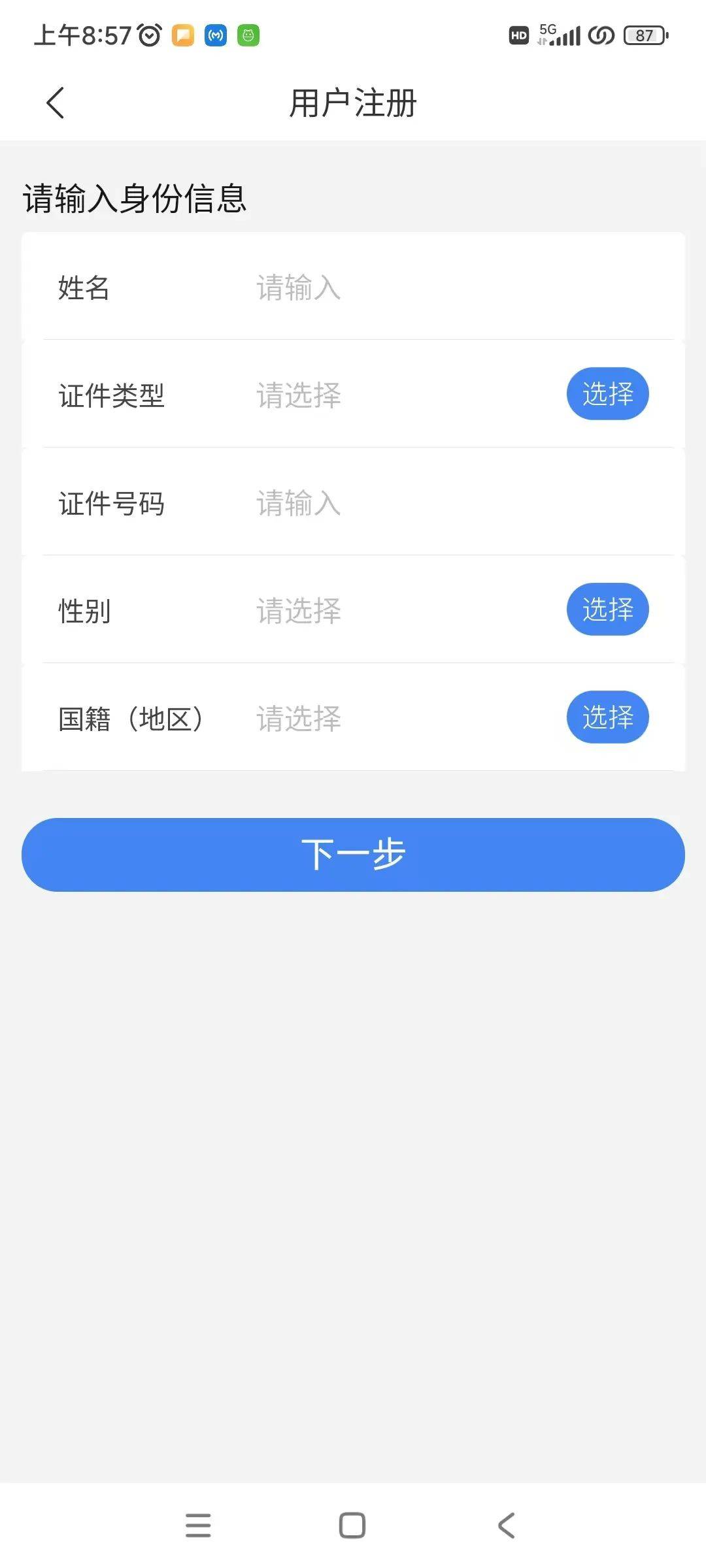Open the blue M messaging notification icon
The image size is (706, 1568).
pyautogui.click(x=216, y=35)
